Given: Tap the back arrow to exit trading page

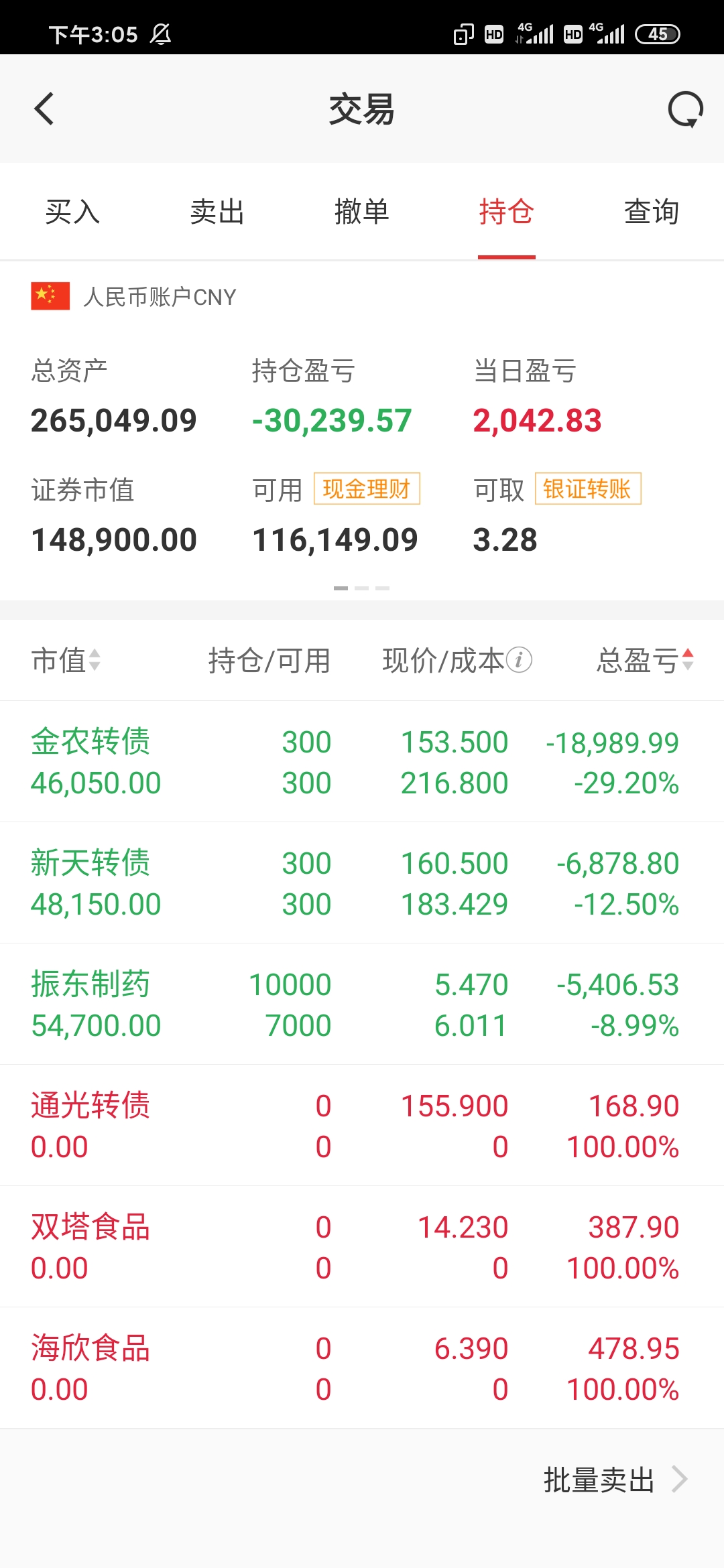Looking at the screenshot, I should point(44,109).
